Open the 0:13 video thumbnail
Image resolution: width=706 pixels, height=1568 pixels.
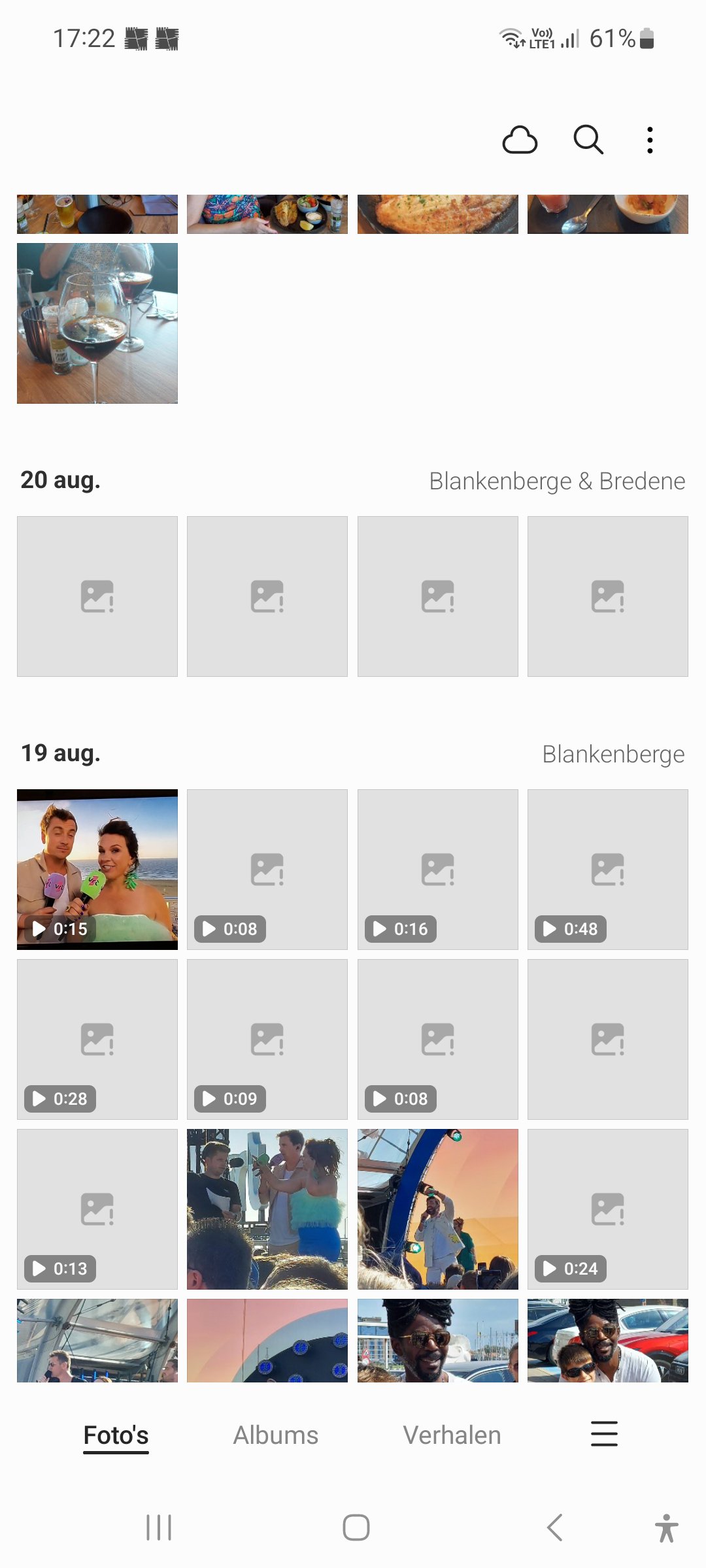click(97, 1209)
